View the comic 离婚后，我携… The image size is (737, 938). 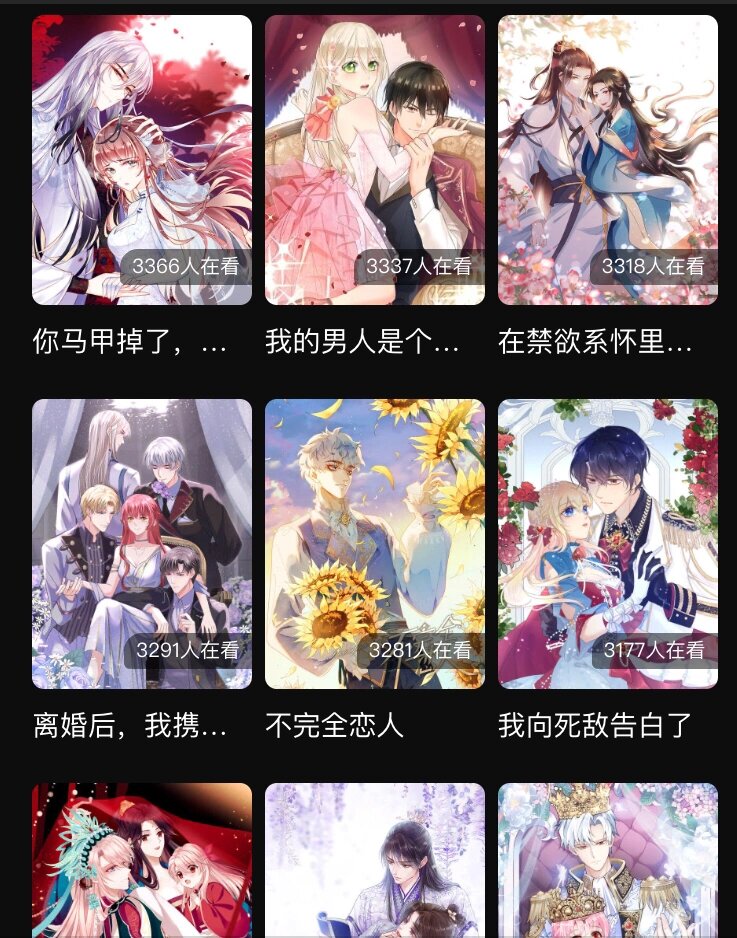[x=141, y=543]
